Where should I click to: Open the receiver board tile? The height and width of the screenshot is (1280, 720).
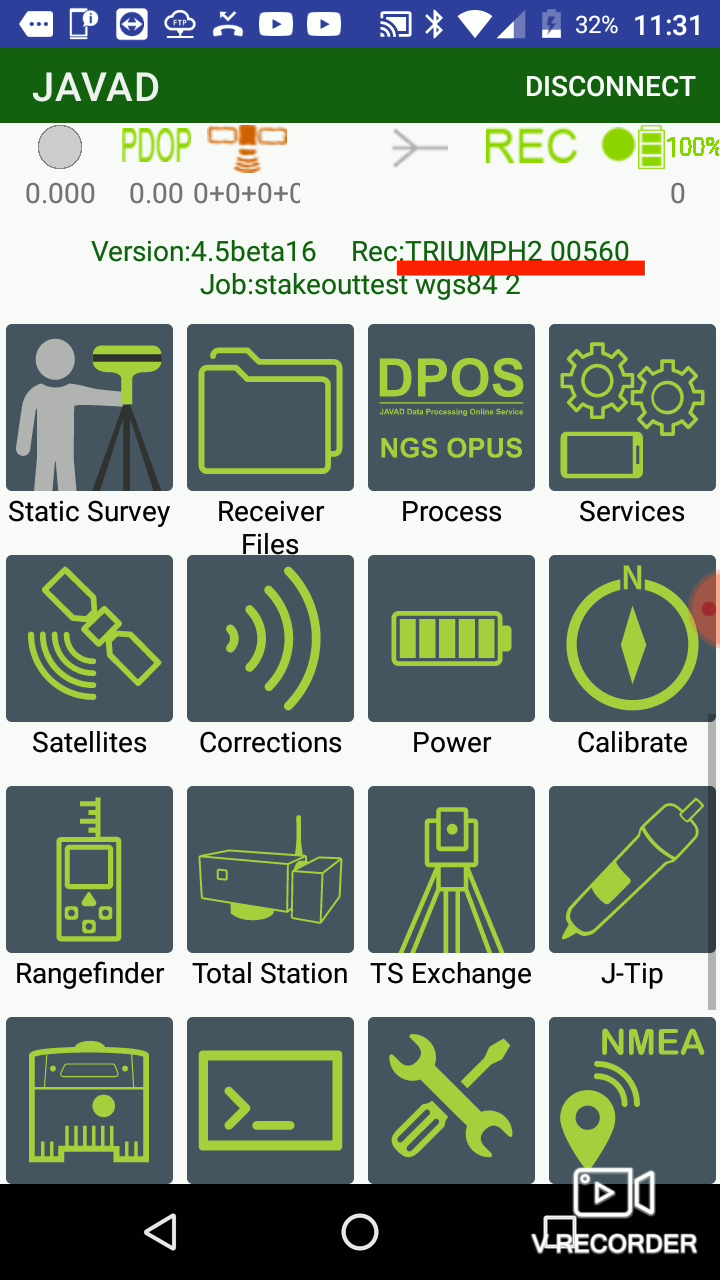pos(89,1100)
